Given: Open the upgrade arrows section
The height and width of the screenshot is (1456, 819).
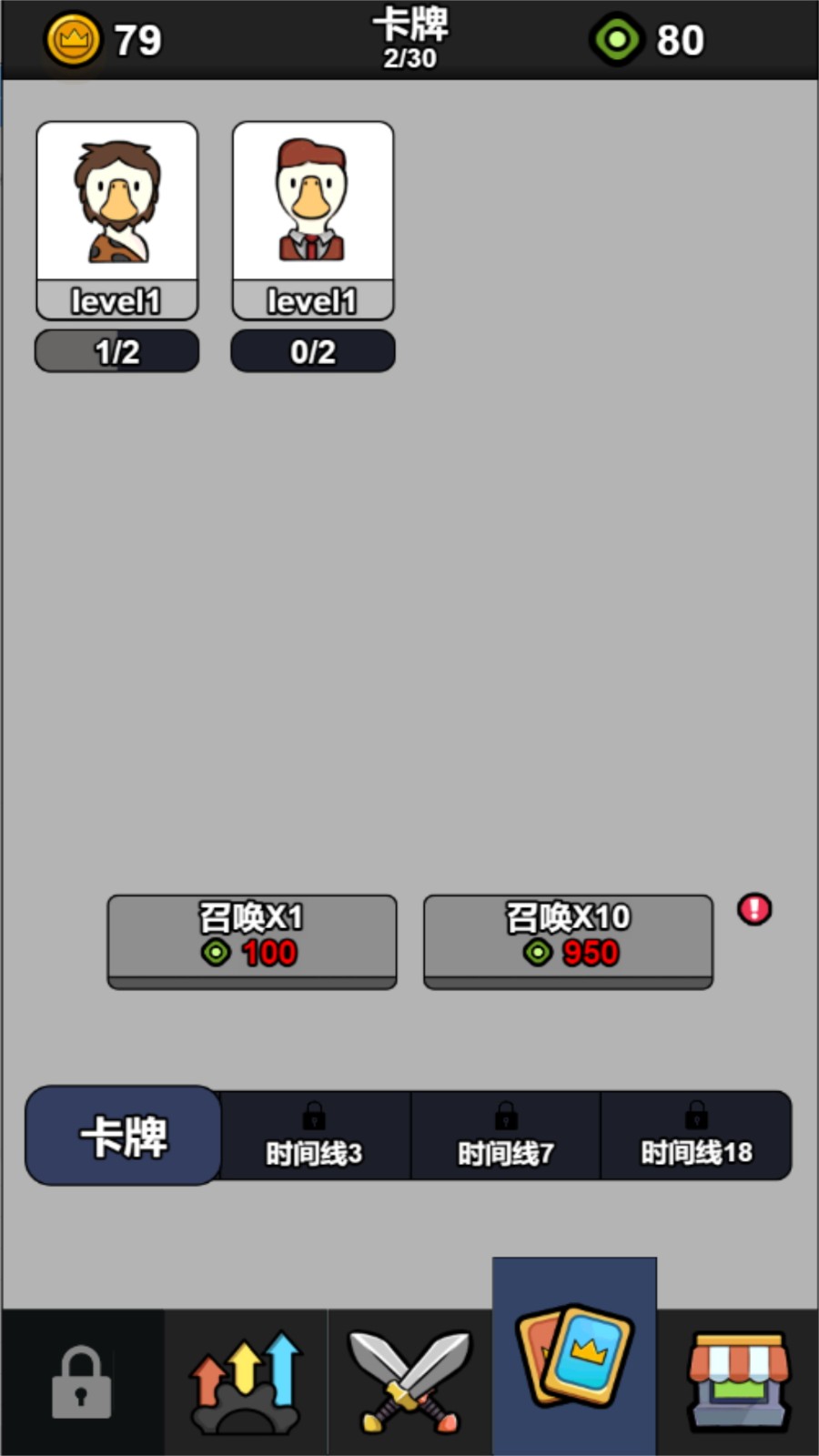Looking at the screenshot, I should point(246,1383).
